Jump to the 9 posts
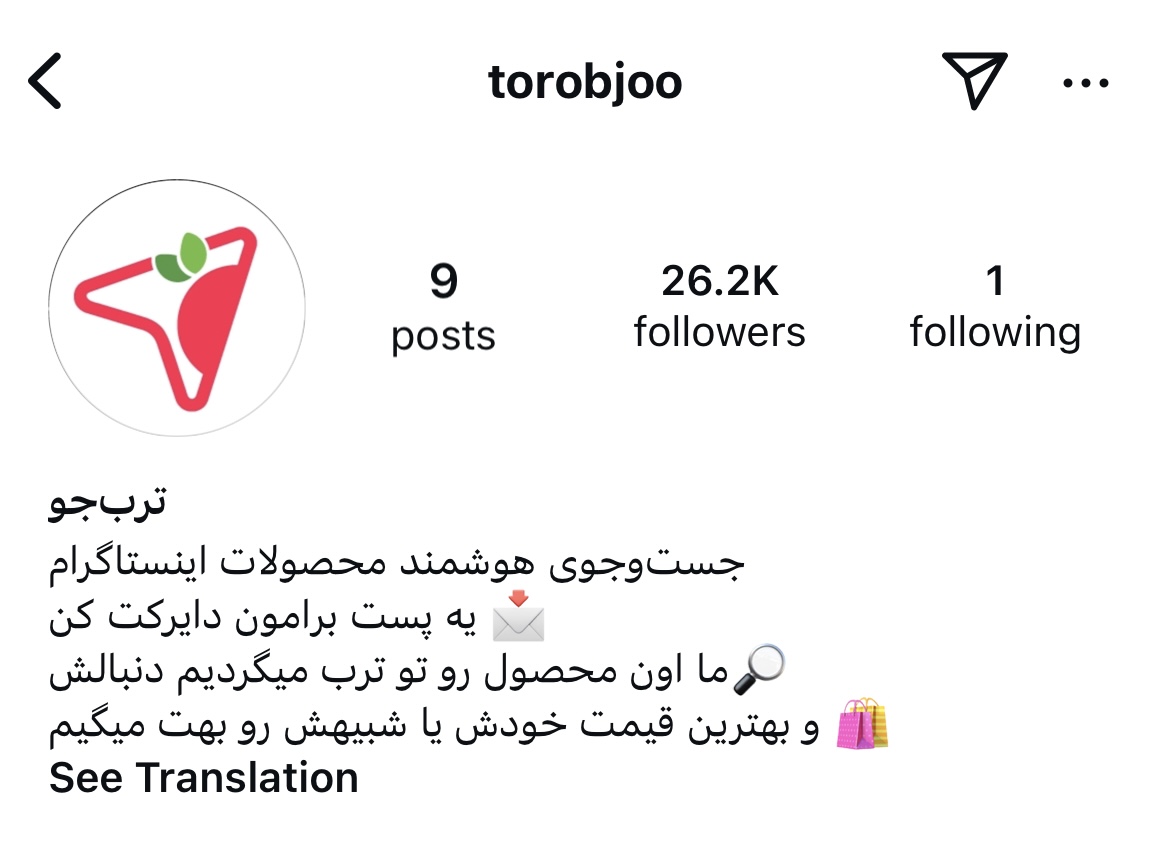This screenshot has width=1170, height=841. (443, 308)
